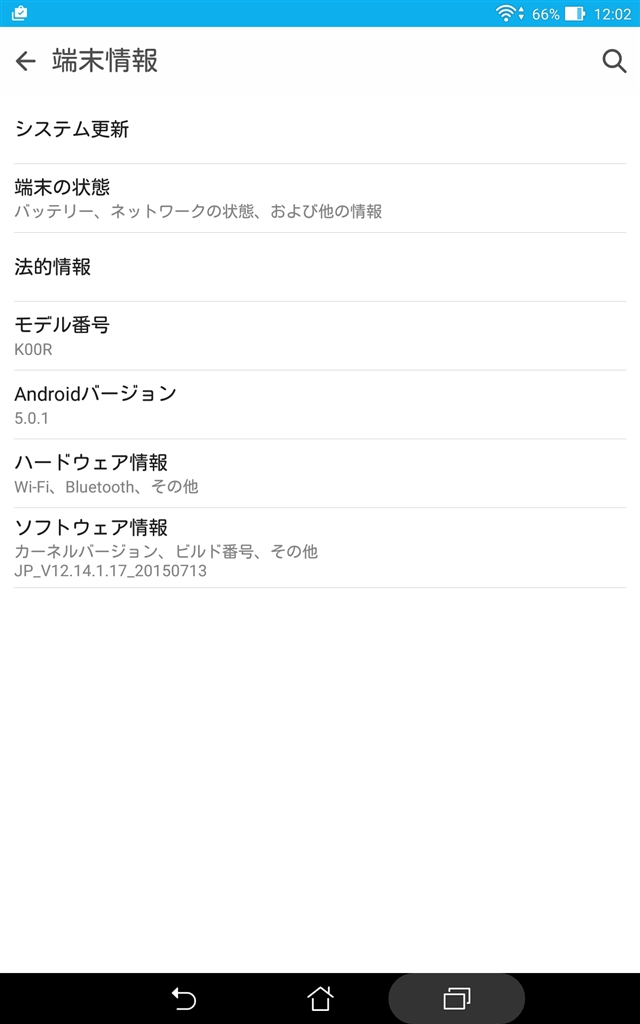Open 法的情報
The width and height of the screenshot is (640, 1024).
[x=320, y=267]
